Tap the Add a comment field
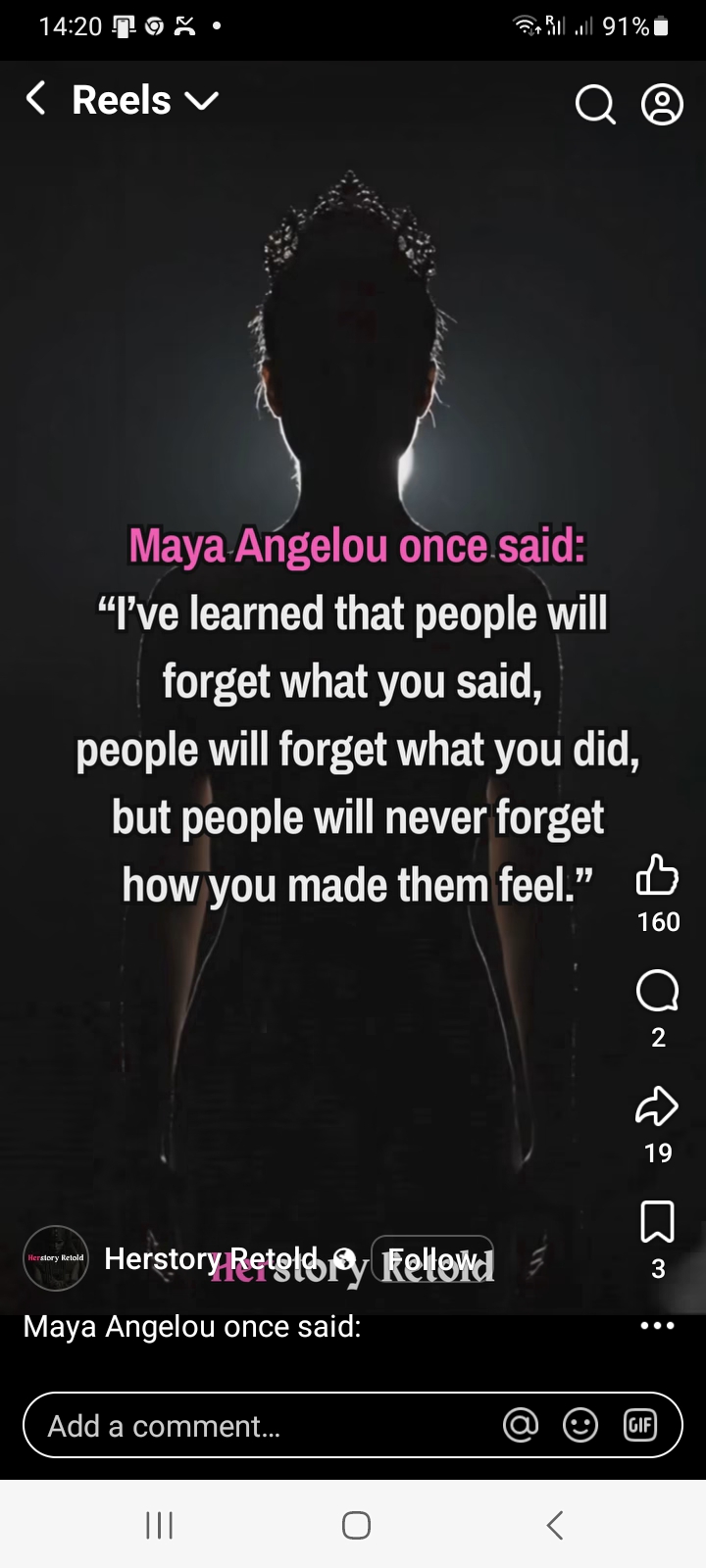This screenshot has width=706, height=1568. pos(255,1426)
